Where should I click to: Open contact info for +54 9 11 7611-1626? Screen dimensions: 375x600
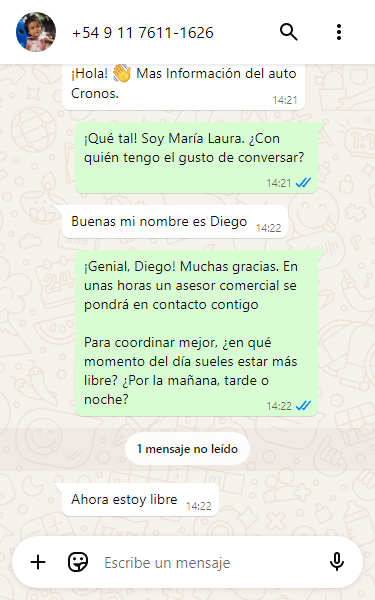coord(143,33)
